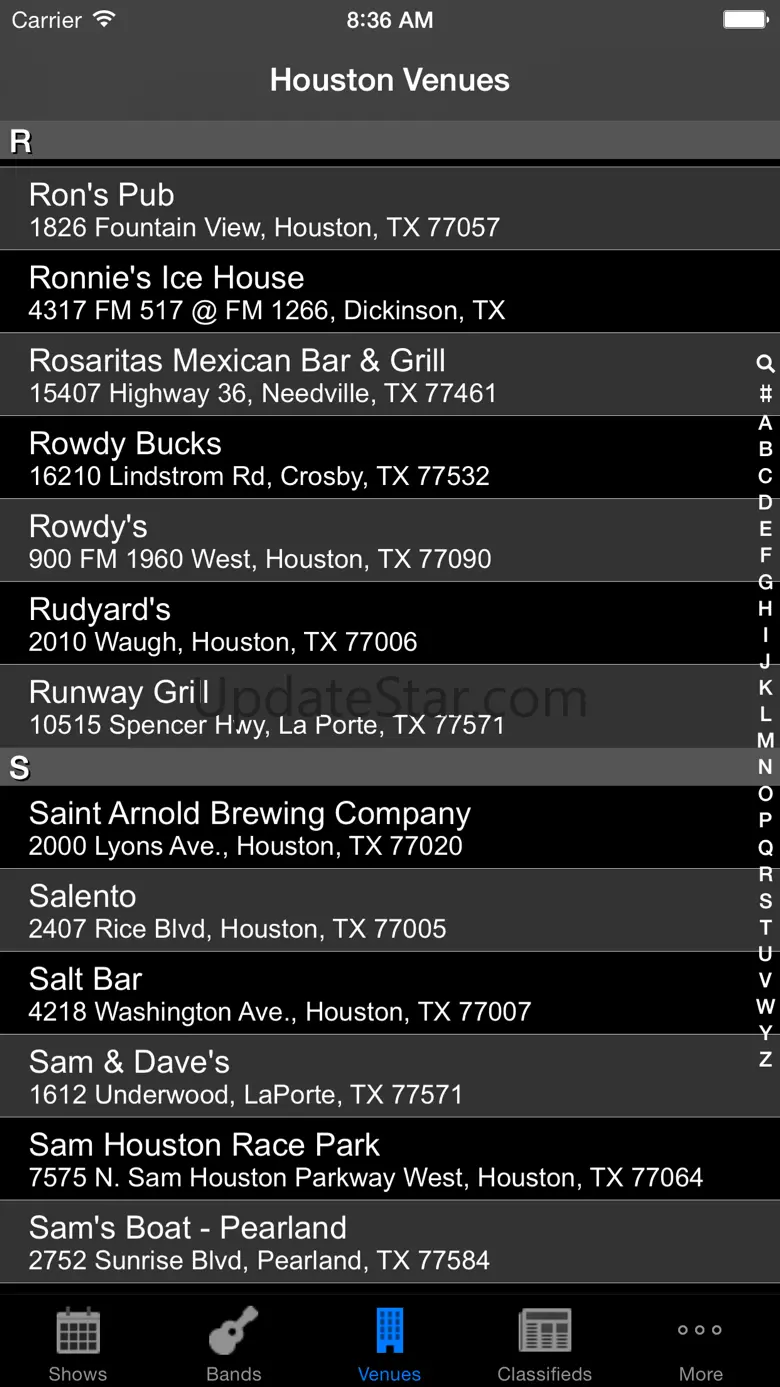Image resolution: width=780 pixels, height=1387 pixels.
Task: Open the Salento venue row
Action: 370,911
